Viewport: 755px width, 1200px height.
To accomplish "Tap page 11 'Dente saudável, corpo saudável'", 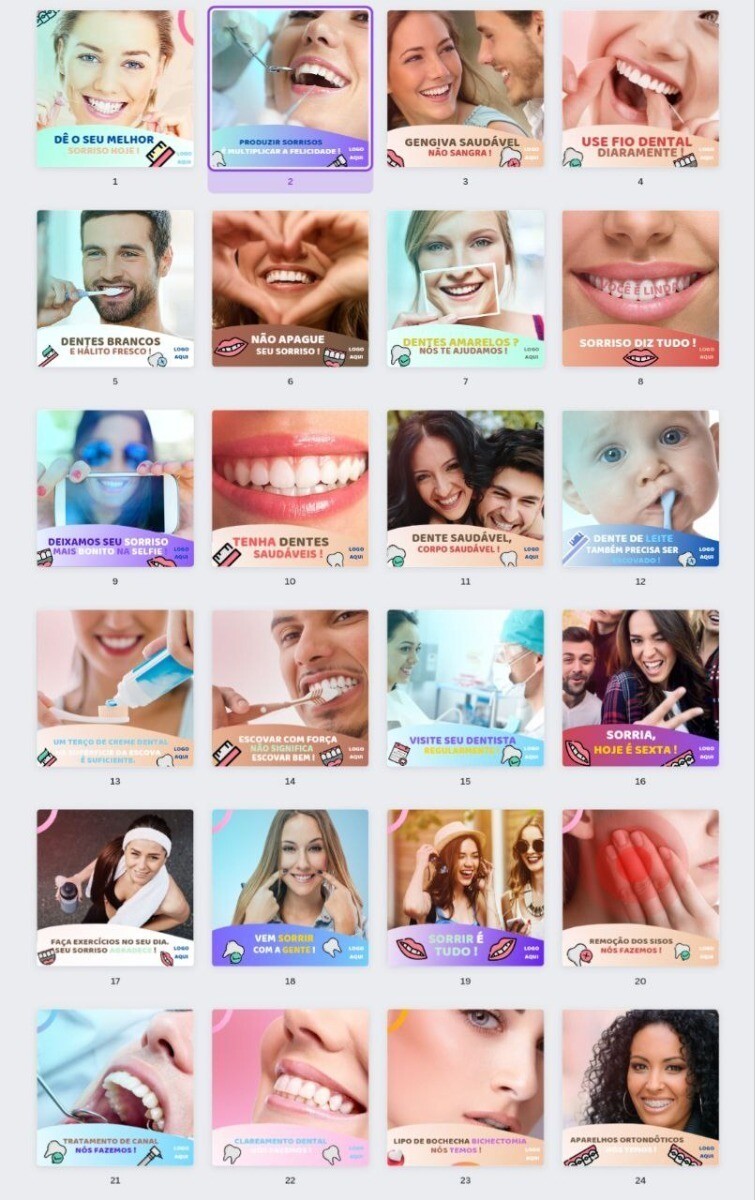I will [x=465, y=488].
